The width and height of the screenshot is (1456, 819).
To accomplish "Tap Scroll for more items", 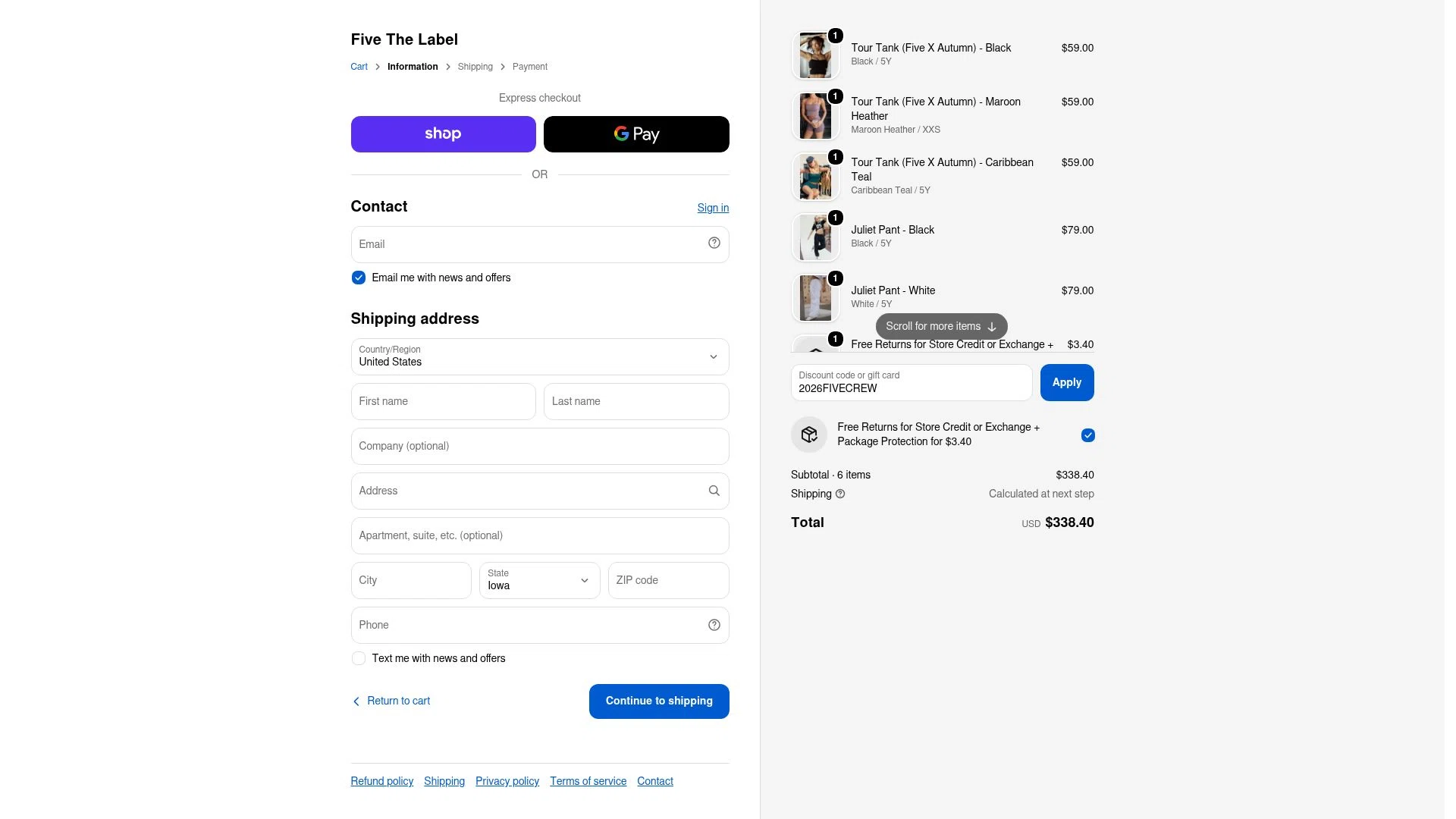I will 941,326.
